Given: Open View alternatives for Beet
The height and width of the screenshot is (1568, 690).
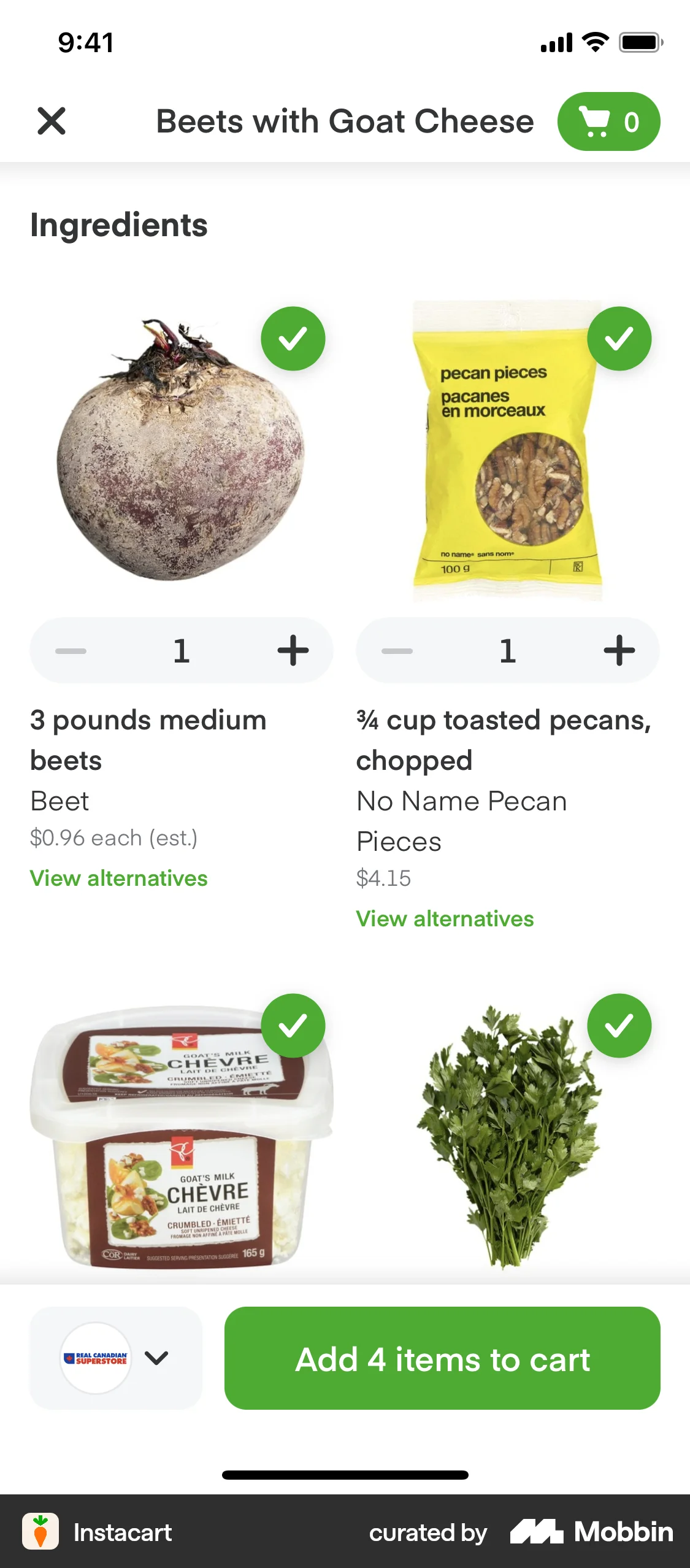Looking at the screenshot, I should 118,878.
